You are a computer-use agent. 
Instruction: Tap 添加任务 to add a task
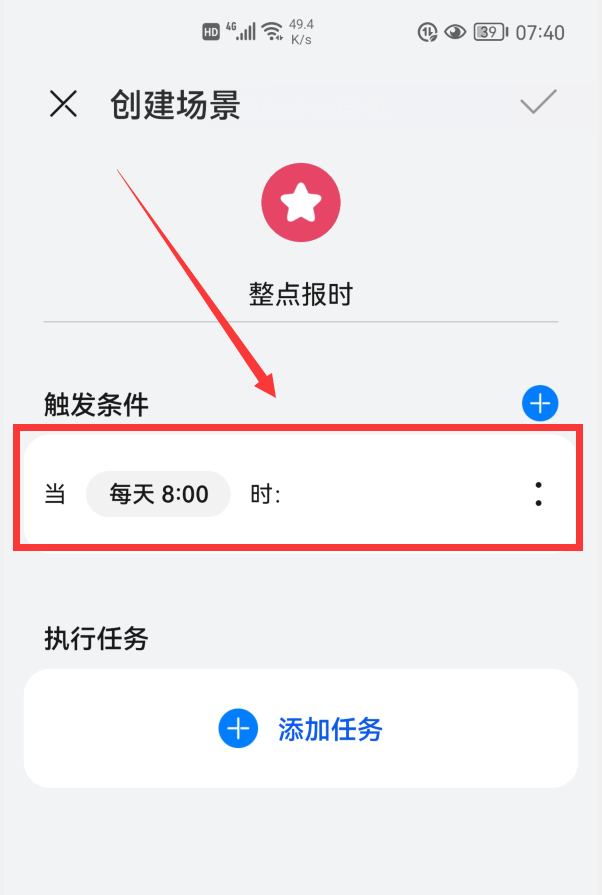(x=300, y=729)
